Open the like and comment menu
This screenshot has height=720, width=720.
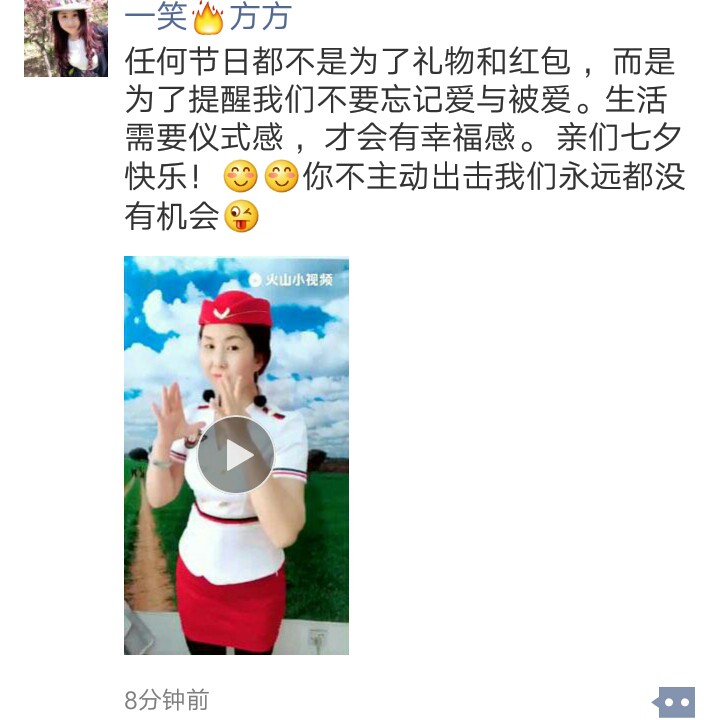click(676, 701)
